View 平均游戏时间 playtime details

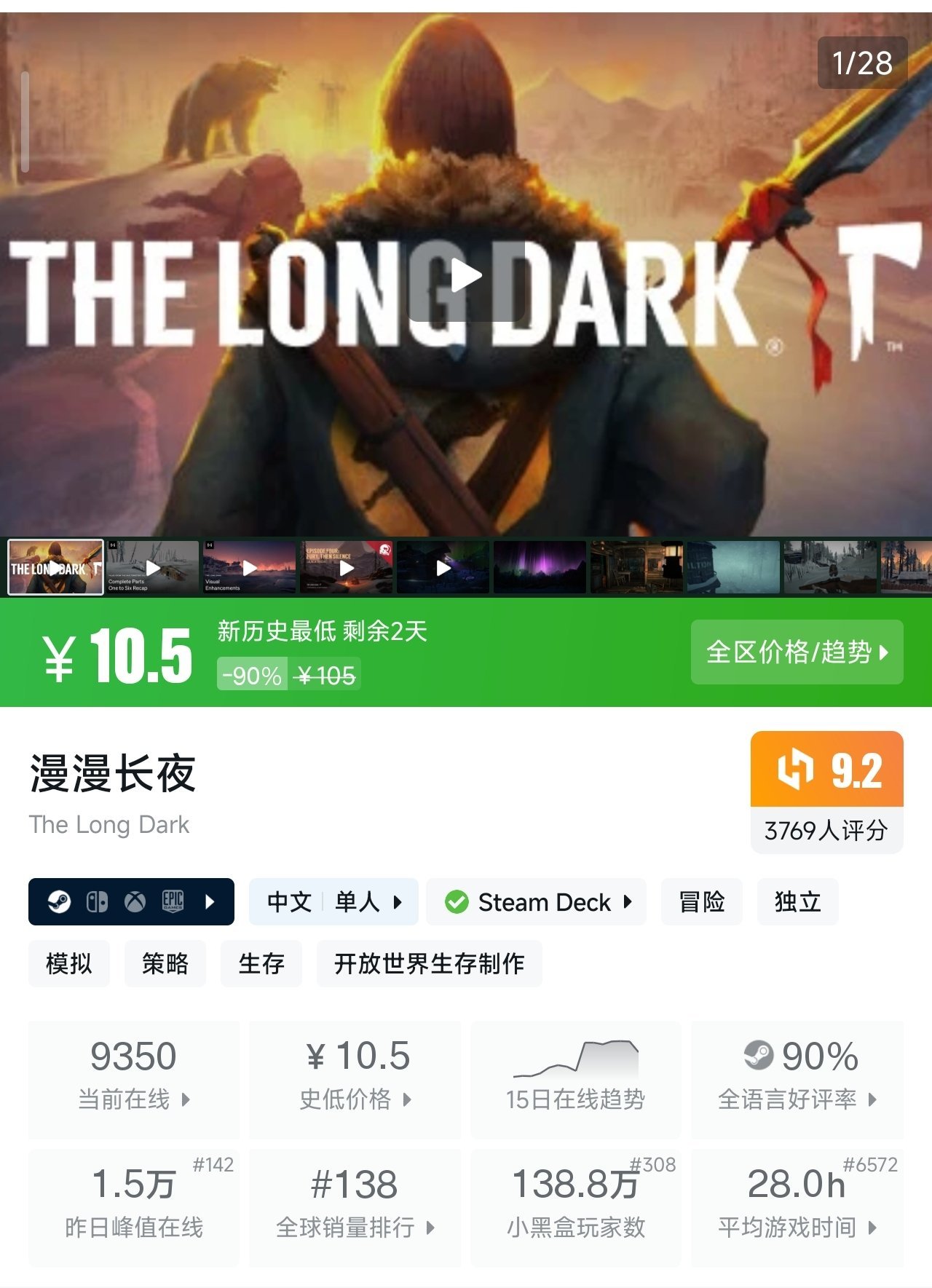[x=797, y=1207]
